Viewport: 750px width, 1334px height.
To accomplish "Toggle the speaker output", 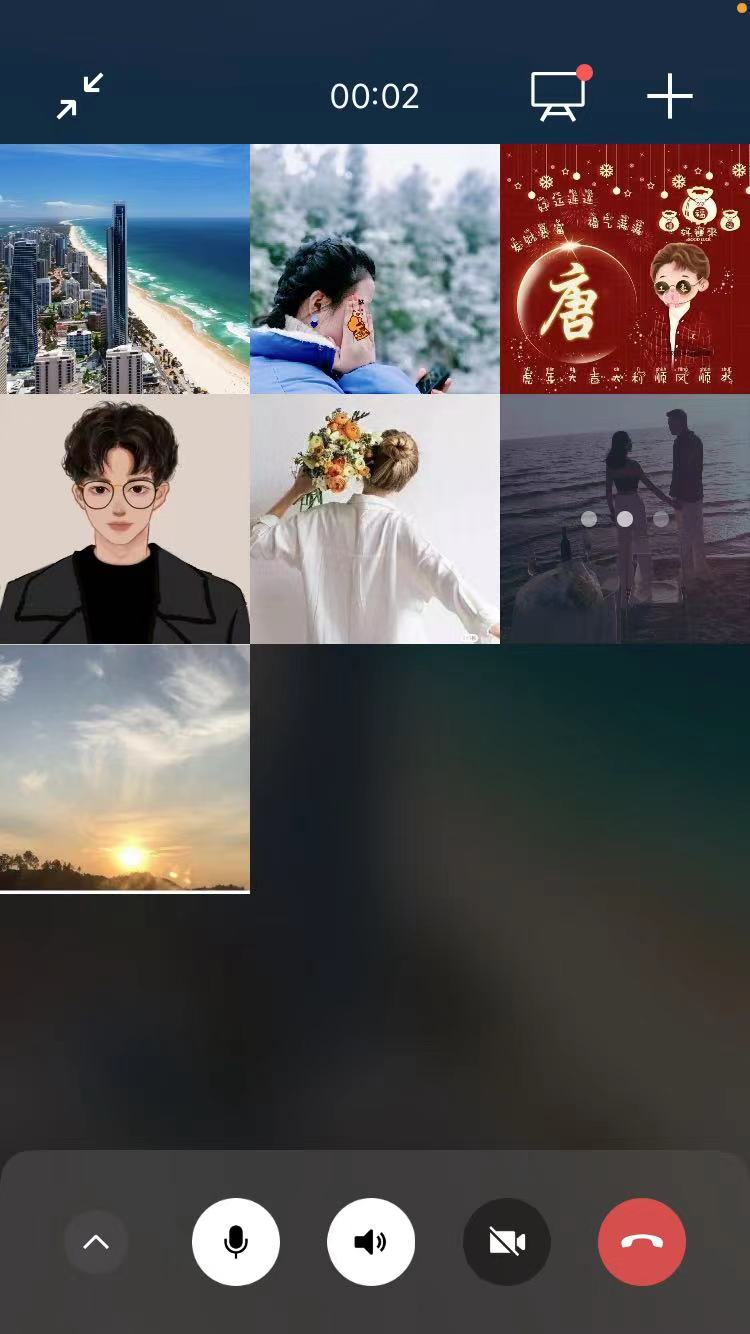I will click(371, 1242).
